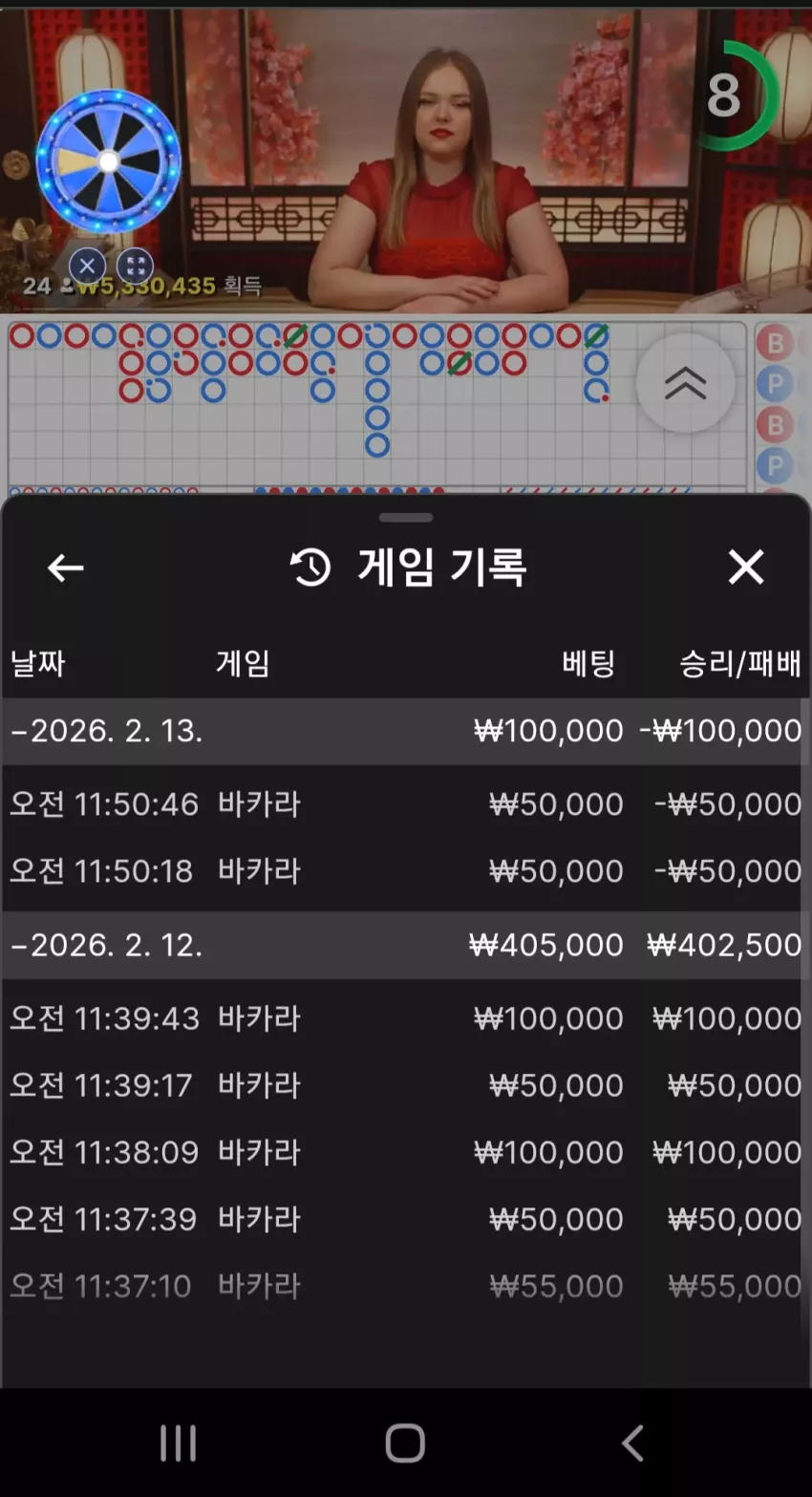Open recent apps from the navigation bar

coord(179,1443)
